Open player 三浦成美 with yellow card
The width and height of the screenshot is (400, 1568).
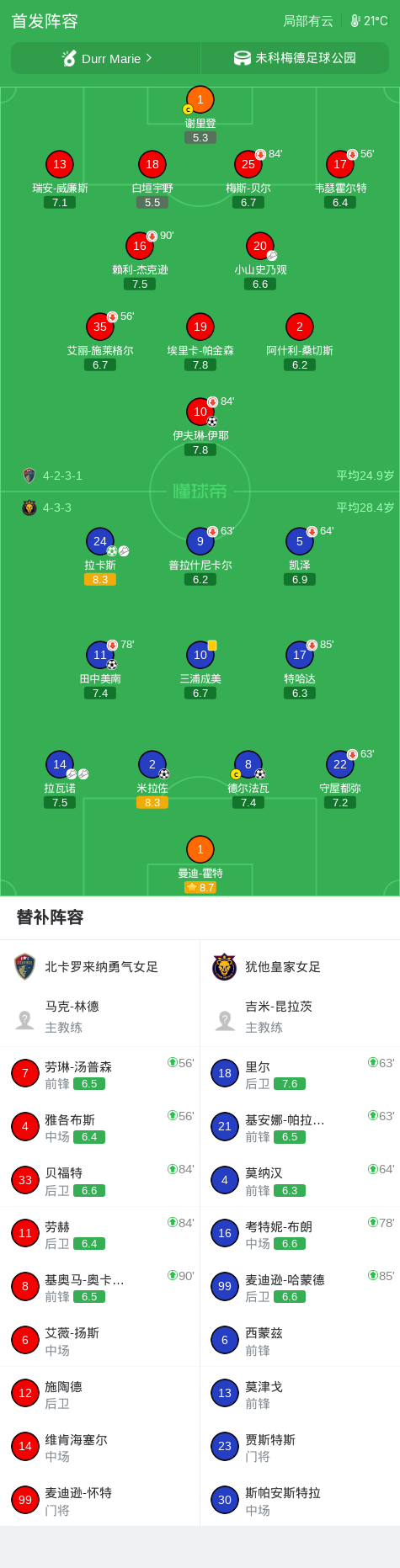tap(200, 670)
